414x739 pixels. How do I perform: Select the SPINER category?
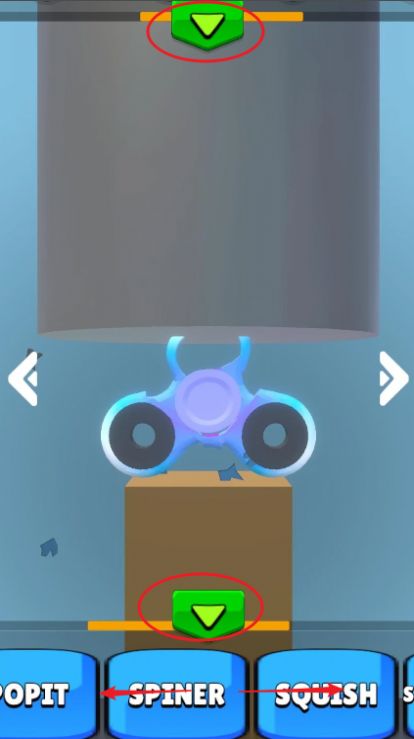[x=177, y=694]
